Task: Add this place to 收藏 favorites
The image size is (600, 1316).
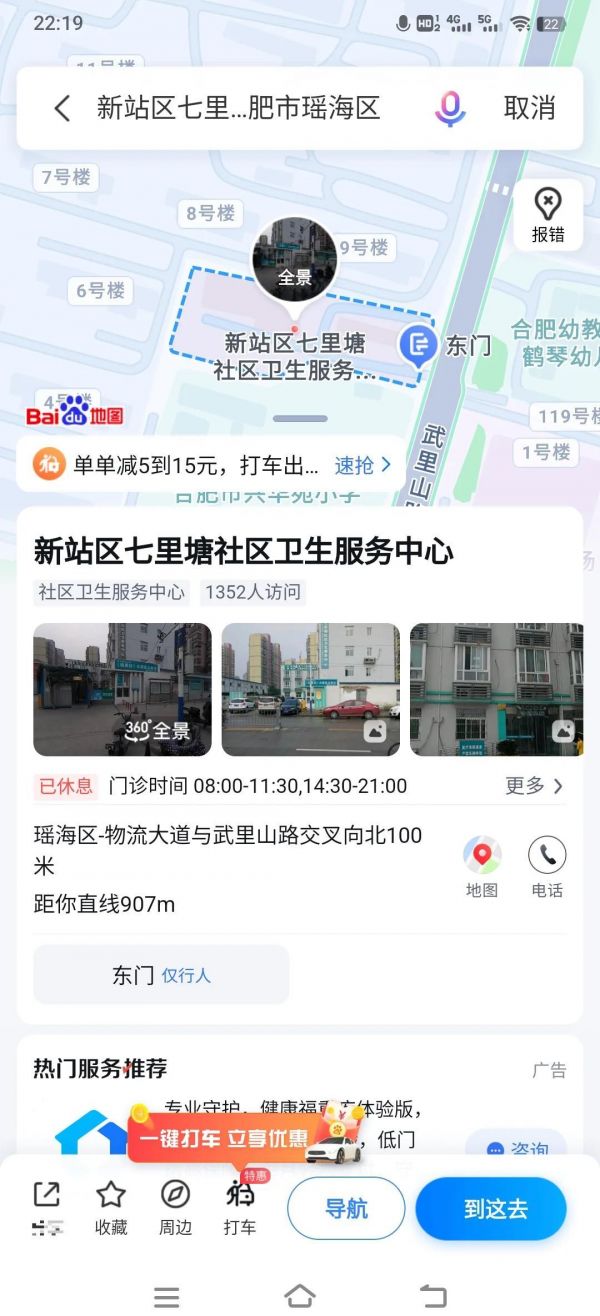Action: (x=111, y=1207)
